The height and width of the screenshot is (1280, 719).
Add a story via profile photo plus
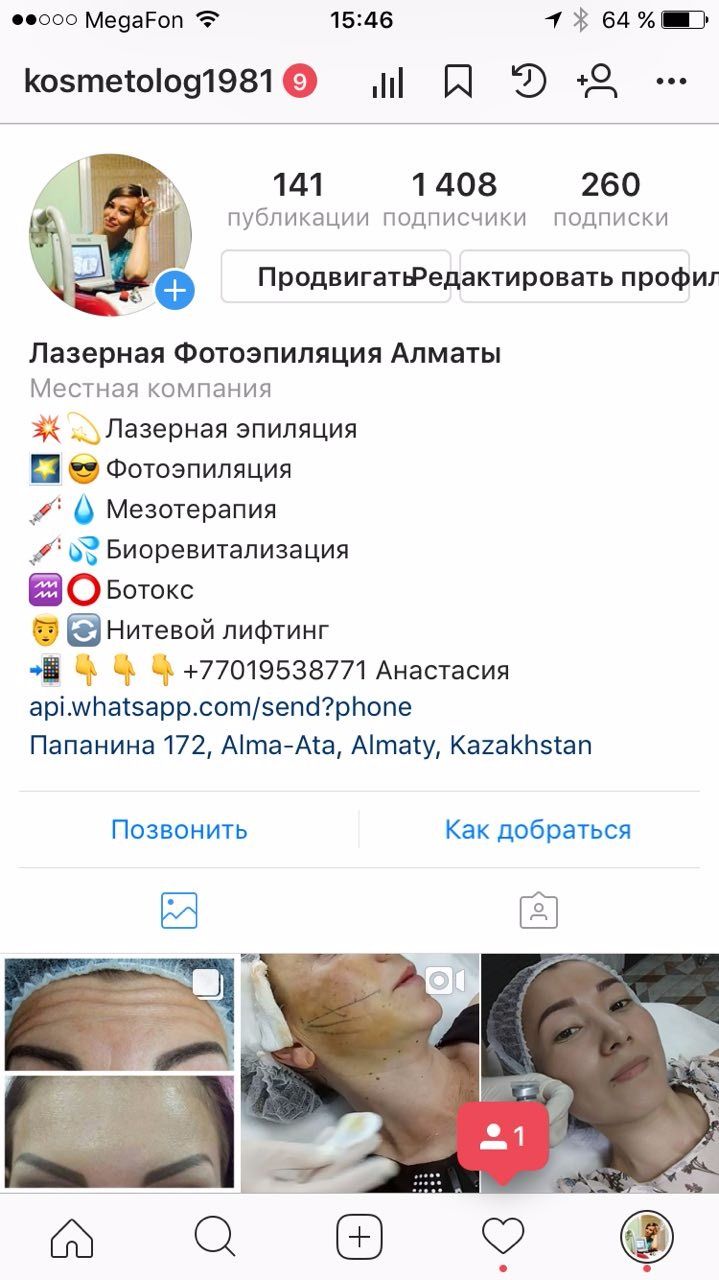point(175,291)
